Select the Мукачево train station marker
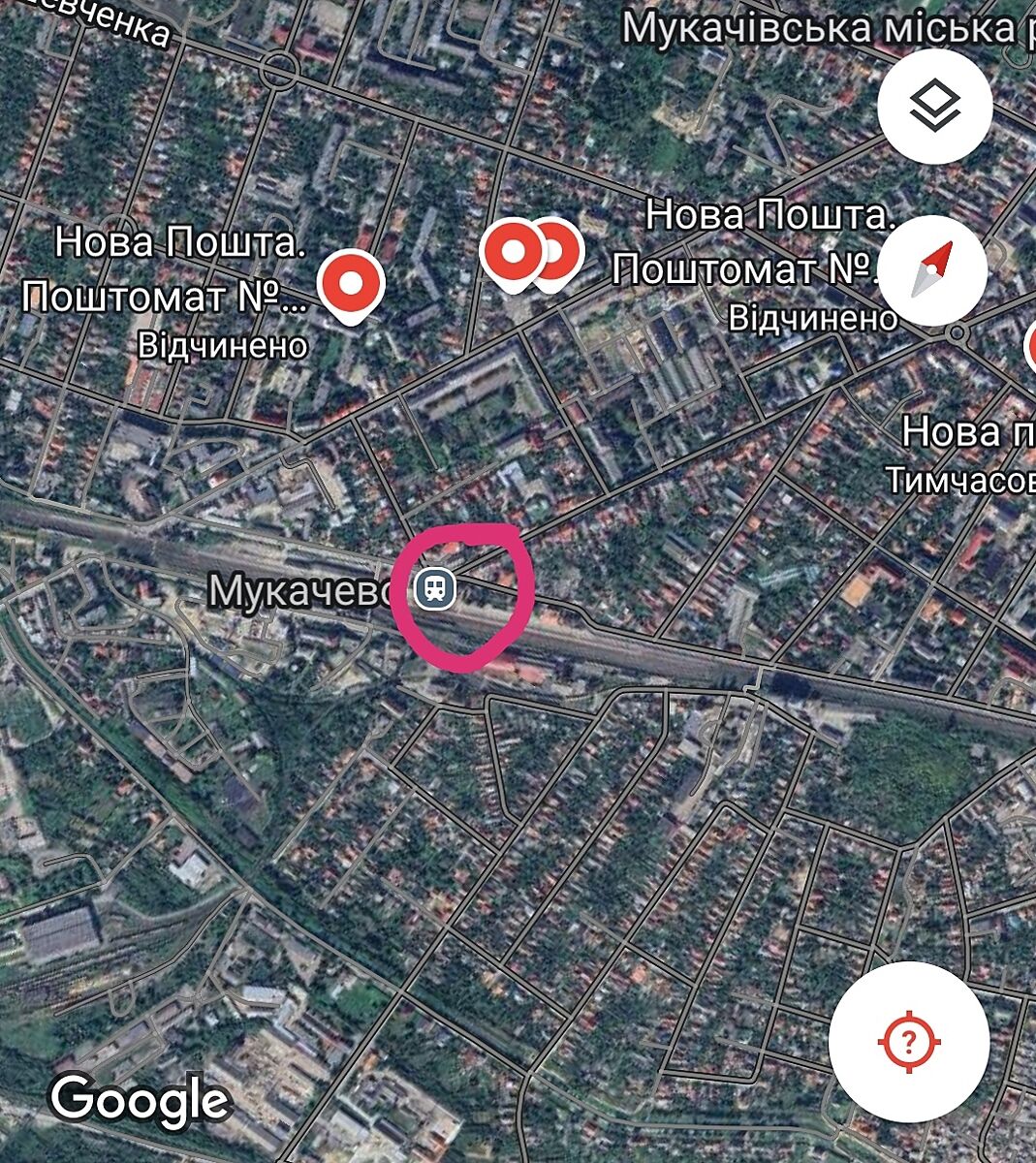 click(x=435, y=588)
